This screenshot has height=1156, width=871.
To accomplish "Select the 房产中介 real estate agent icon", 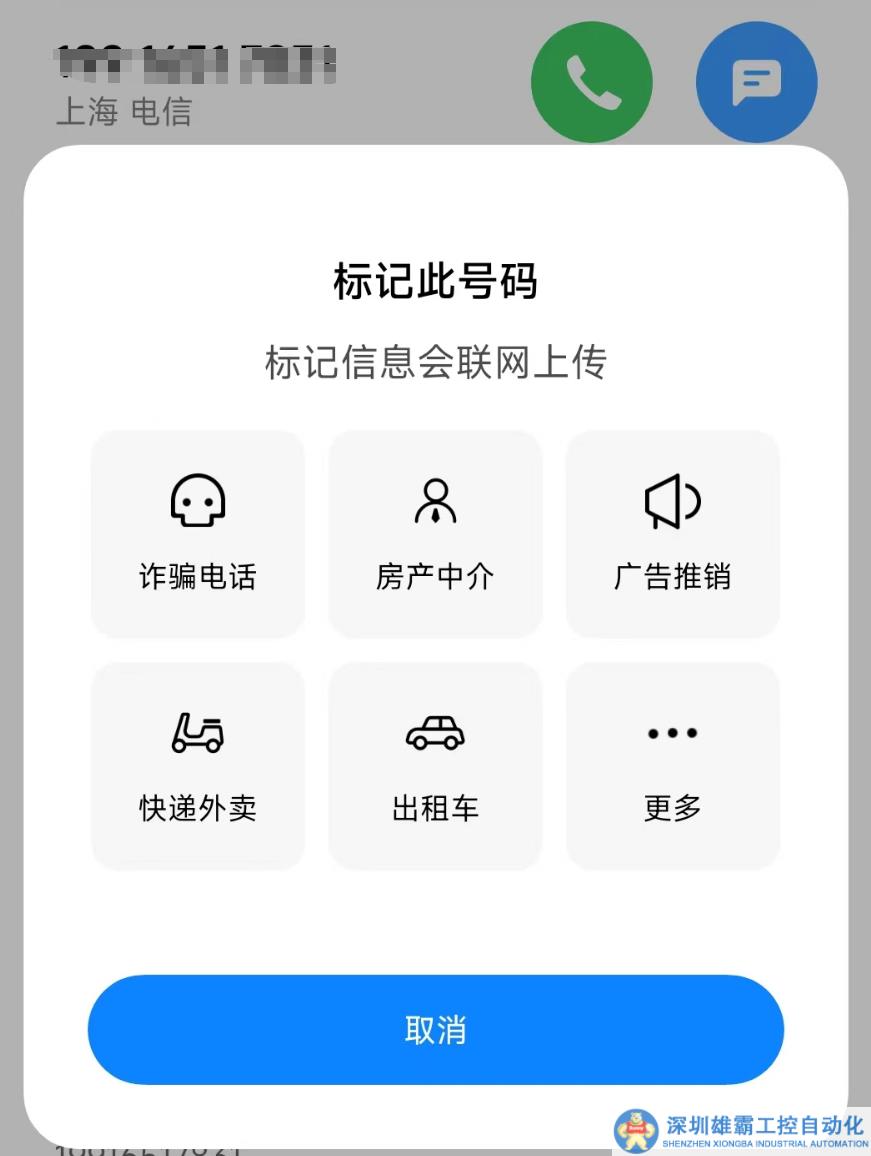I will click(x=435, y=502).
